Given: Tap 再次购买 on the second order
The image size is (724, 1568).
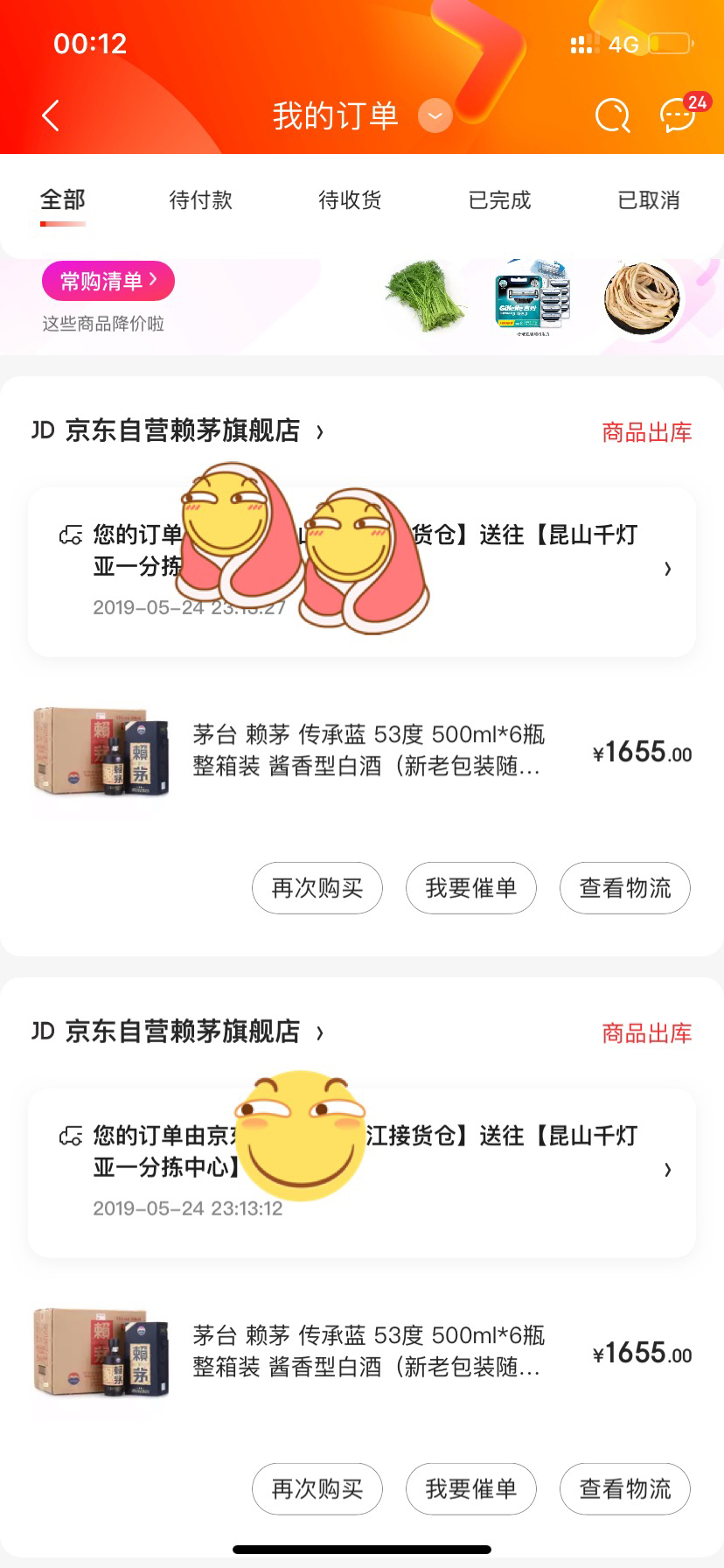Looking at the screenshot, I should click(317, 1489).
